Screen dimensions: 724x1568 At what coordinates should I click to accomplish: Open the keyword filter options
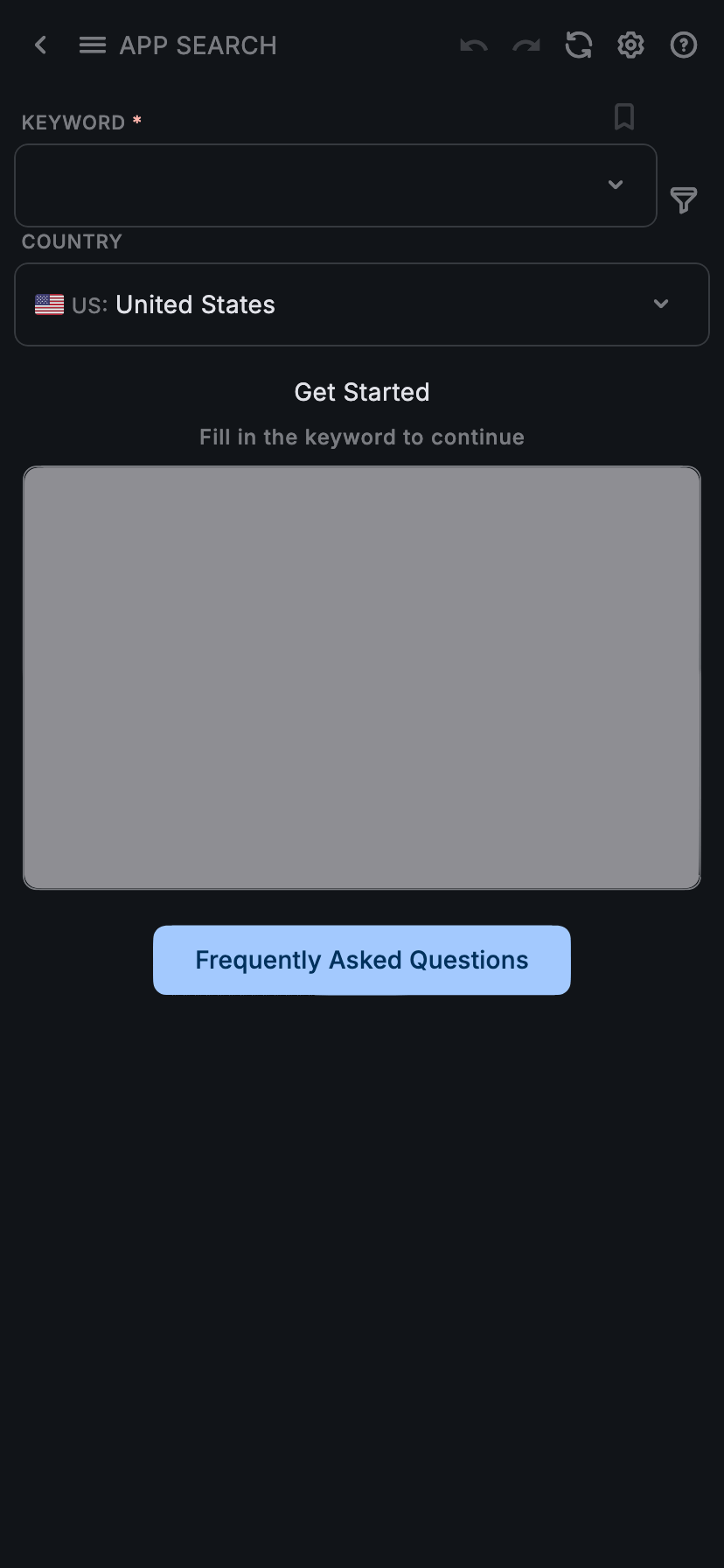684,200
